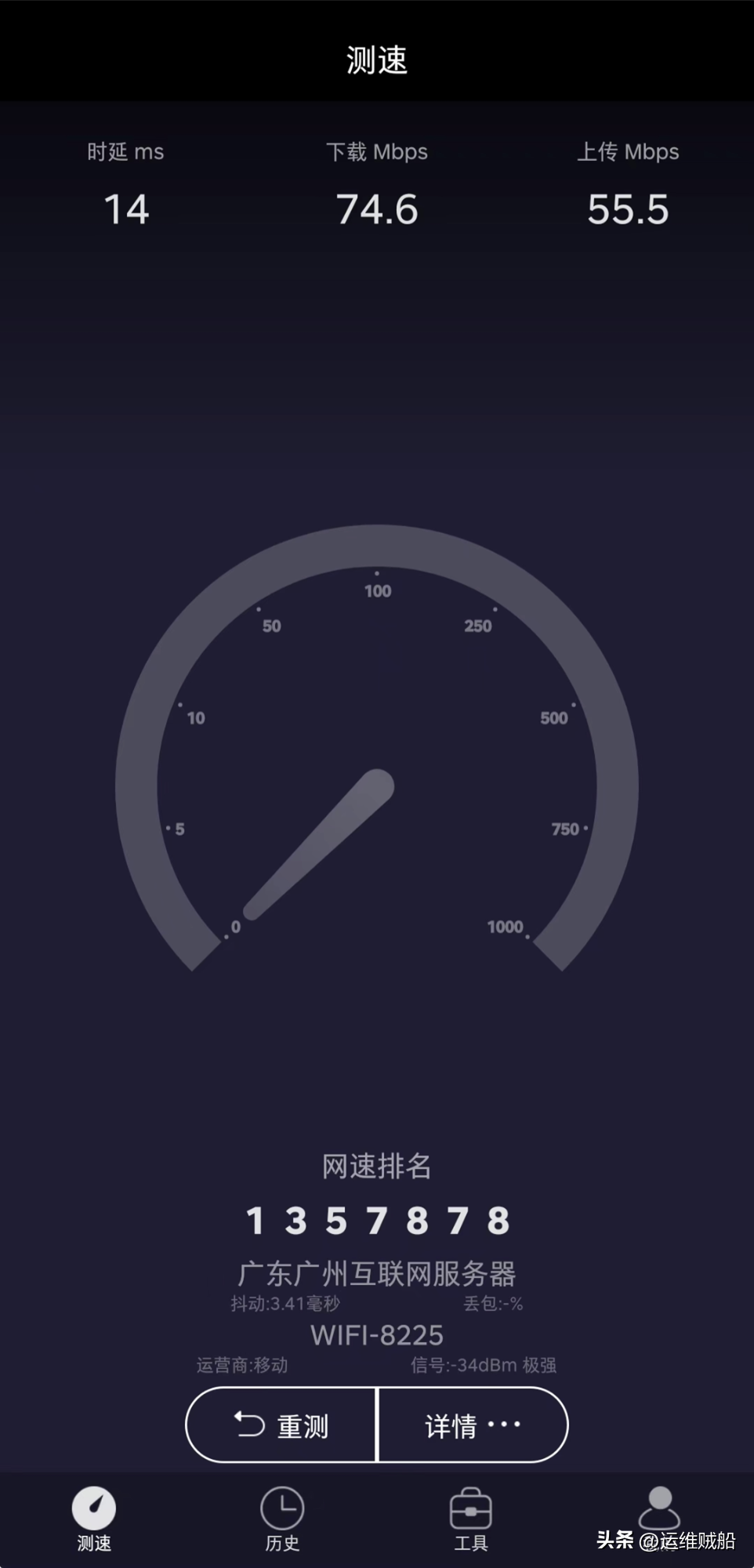Rerun the speed test with 重测
Screen dimensions: 754x1568
coord(281,1425)
